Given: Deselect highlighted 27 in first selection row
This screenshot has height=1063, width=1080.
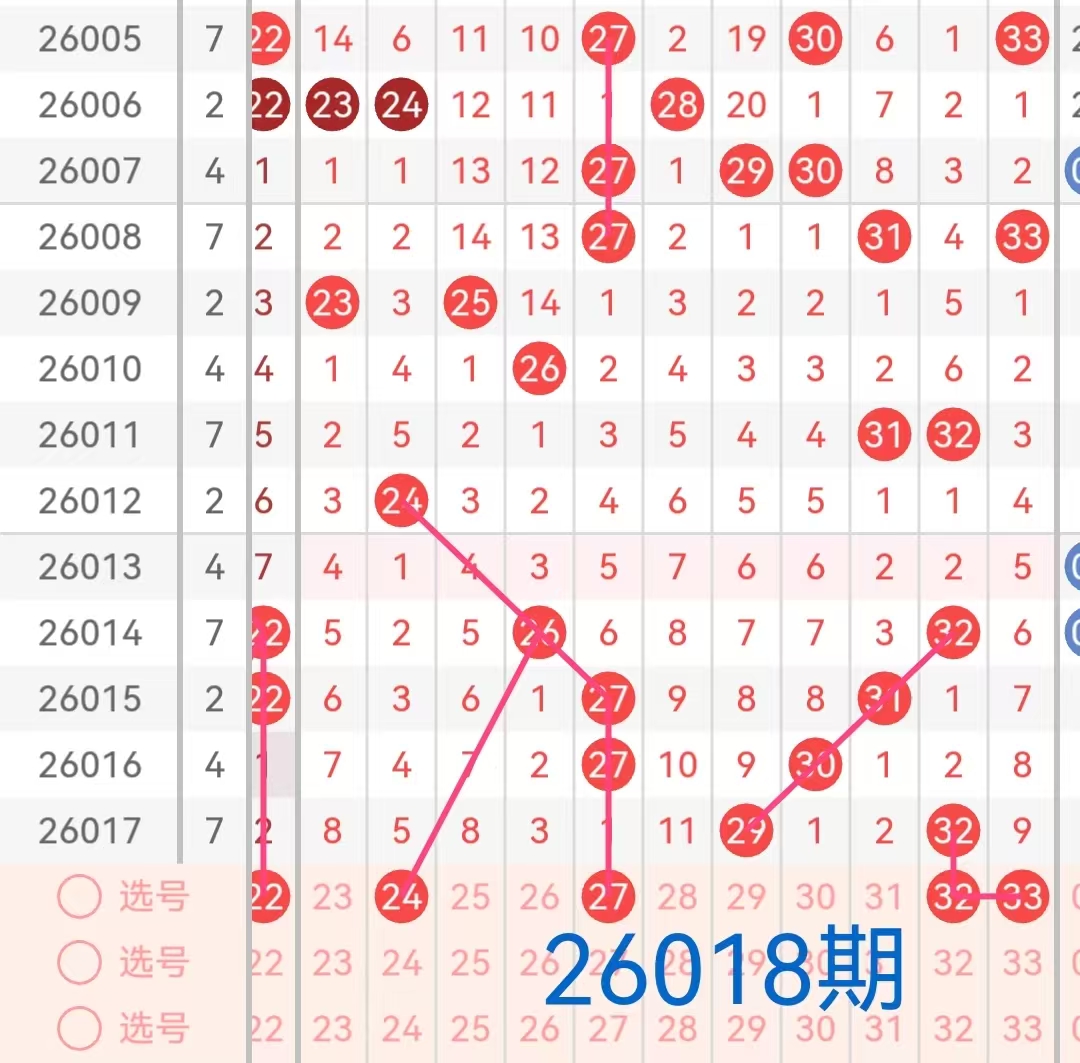Looking at the screenshot, I should tap(608, 897).
